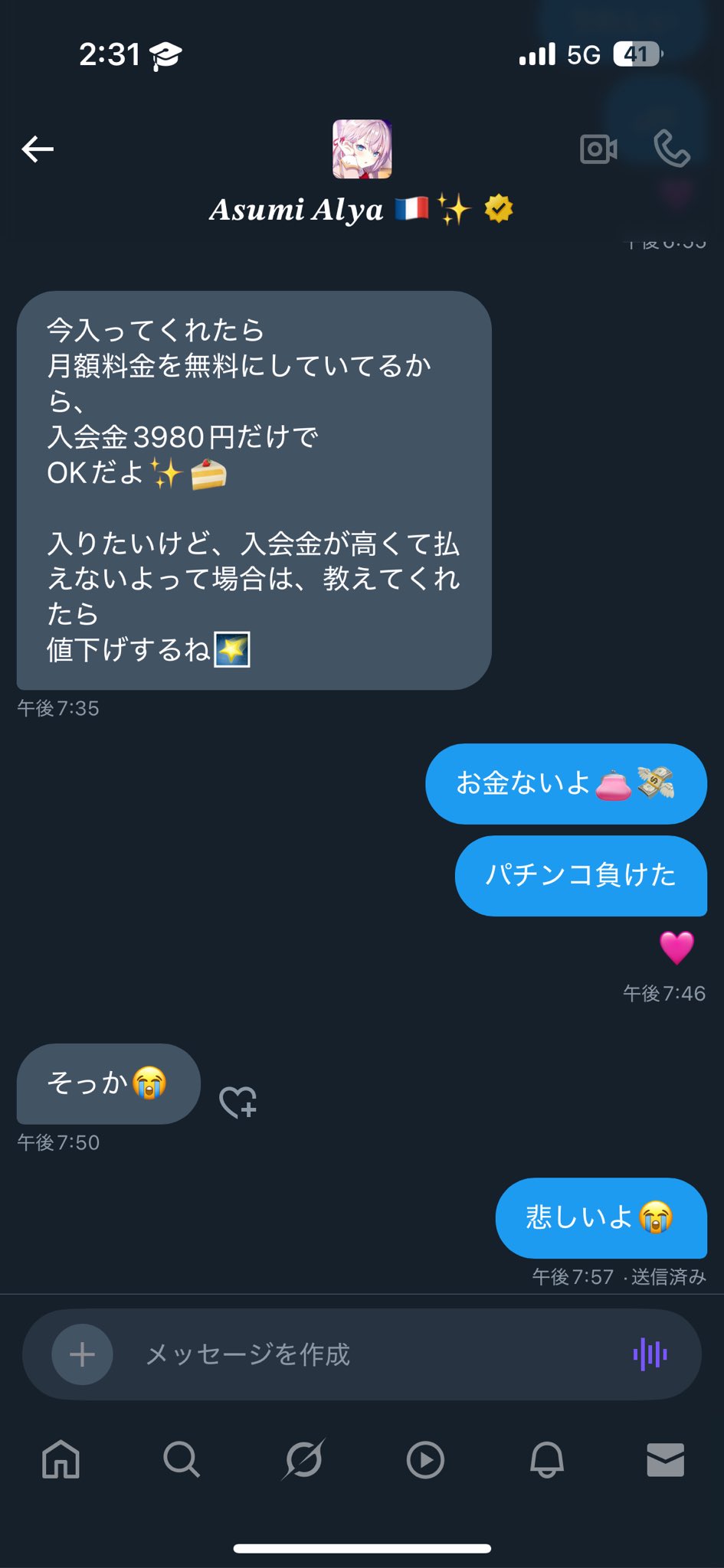Open the Grok tab

click(303, 1459)
